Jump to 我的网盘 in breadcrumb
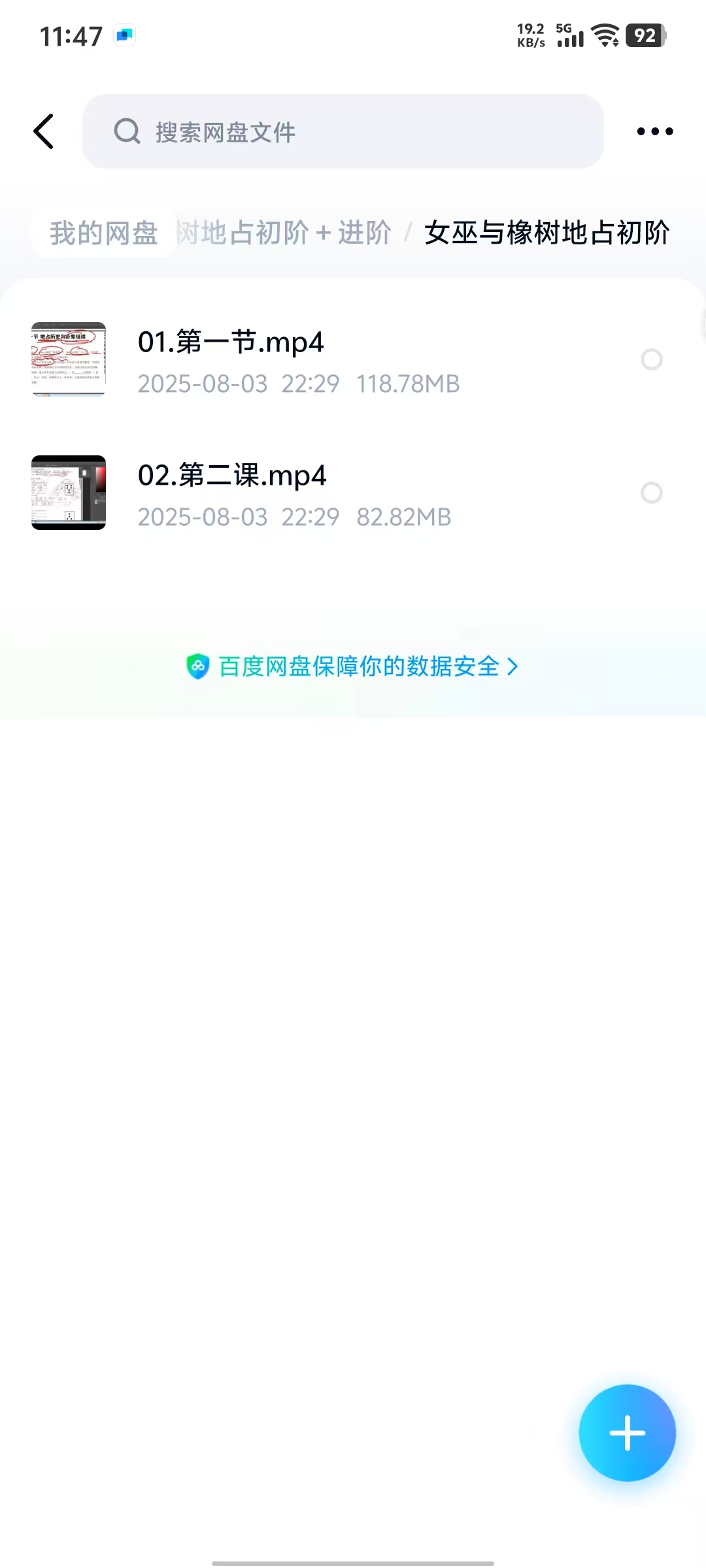Screen dimensions: 706x1568 tap(104, 233)
